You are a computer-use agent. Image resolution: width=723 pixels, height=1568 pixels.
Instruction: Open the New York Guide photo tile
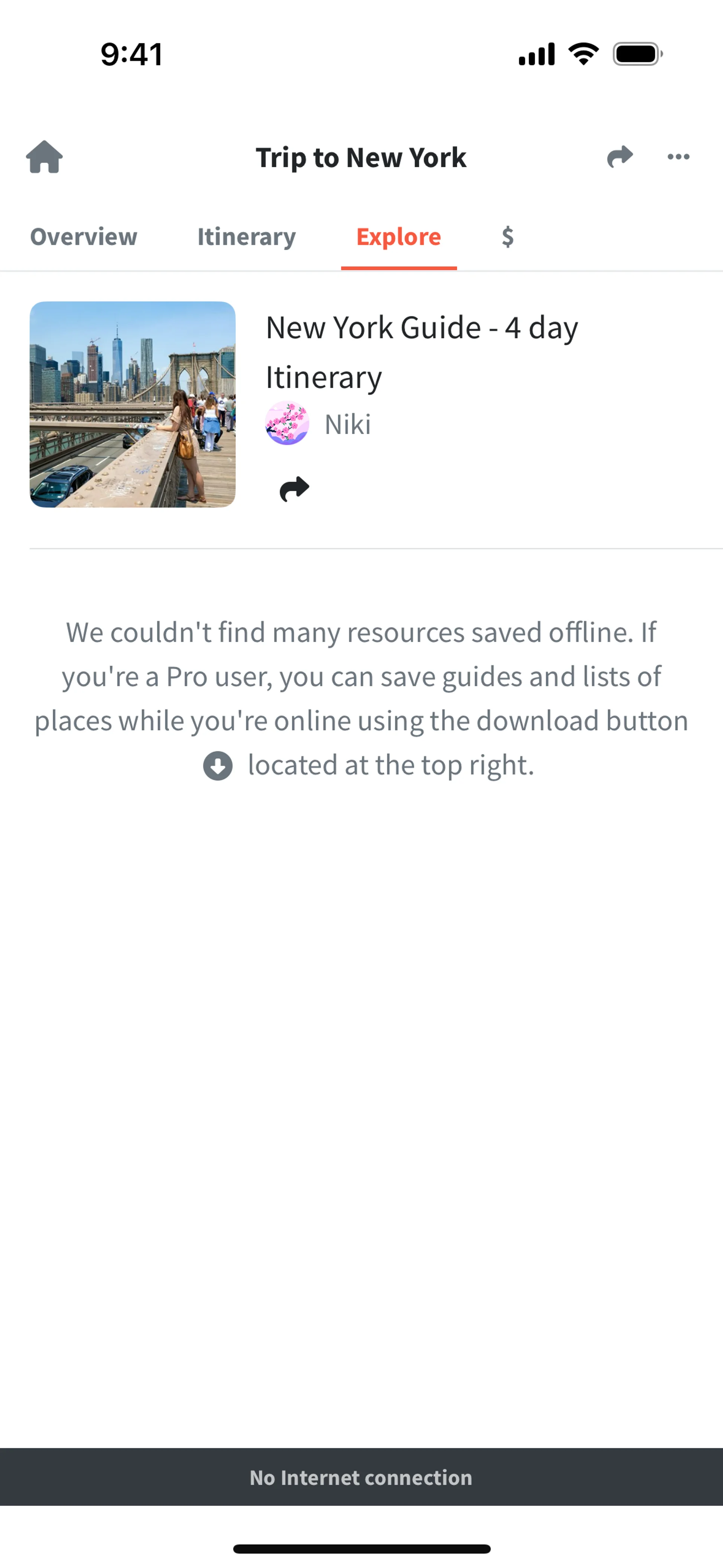click(x=133, y=404)
